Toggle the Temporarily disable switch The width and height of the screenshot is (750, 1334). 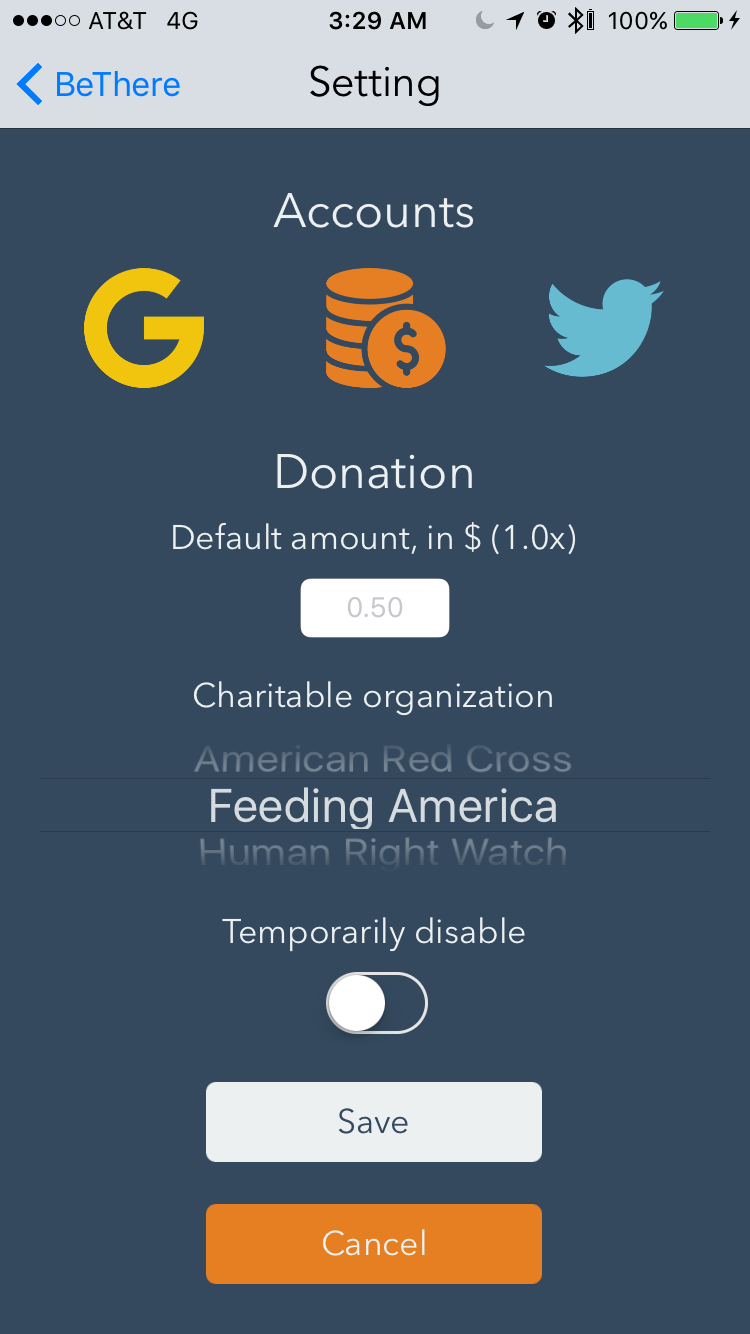coord(377,1003)
